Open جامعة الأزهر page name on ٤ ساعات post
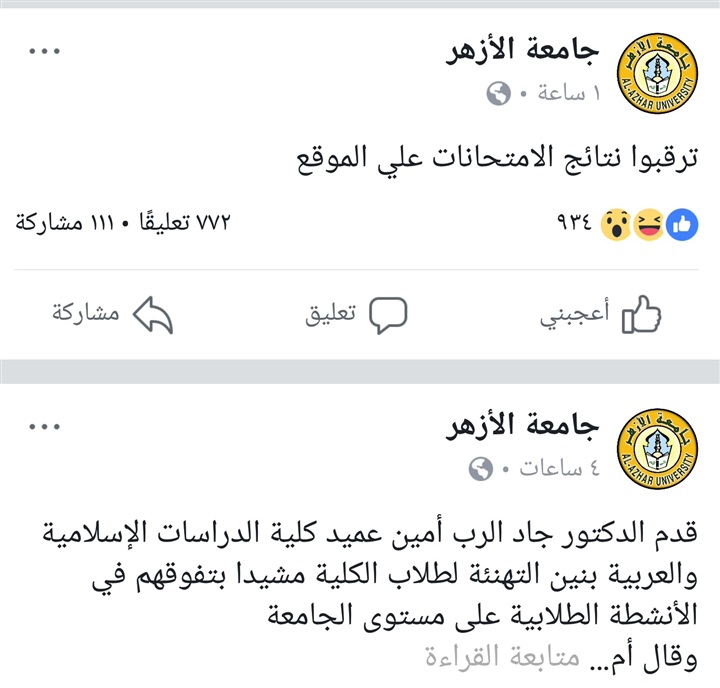 tap(521, 427)
